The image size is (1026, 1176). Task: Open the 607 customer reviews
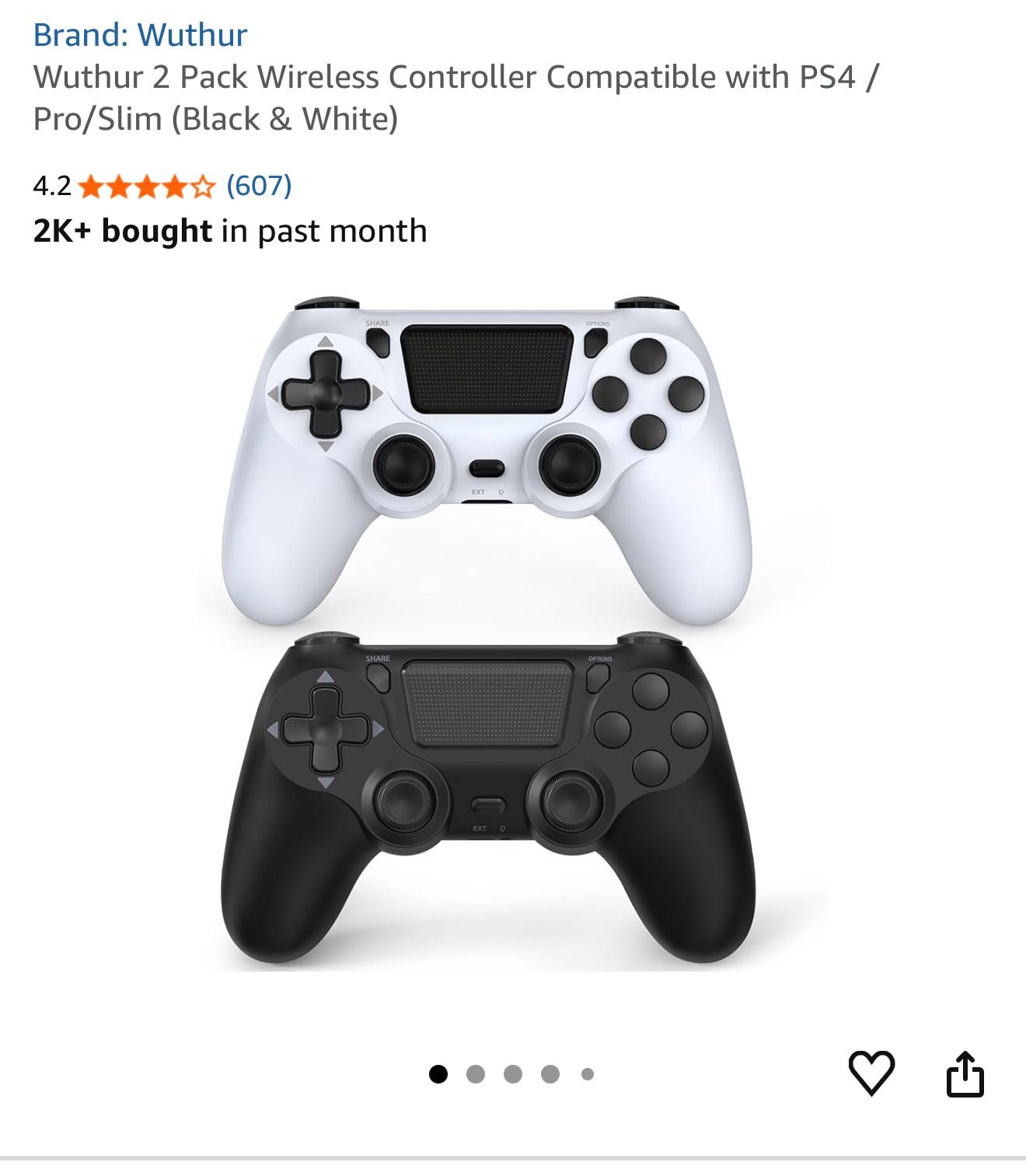(x=259, y=186)
